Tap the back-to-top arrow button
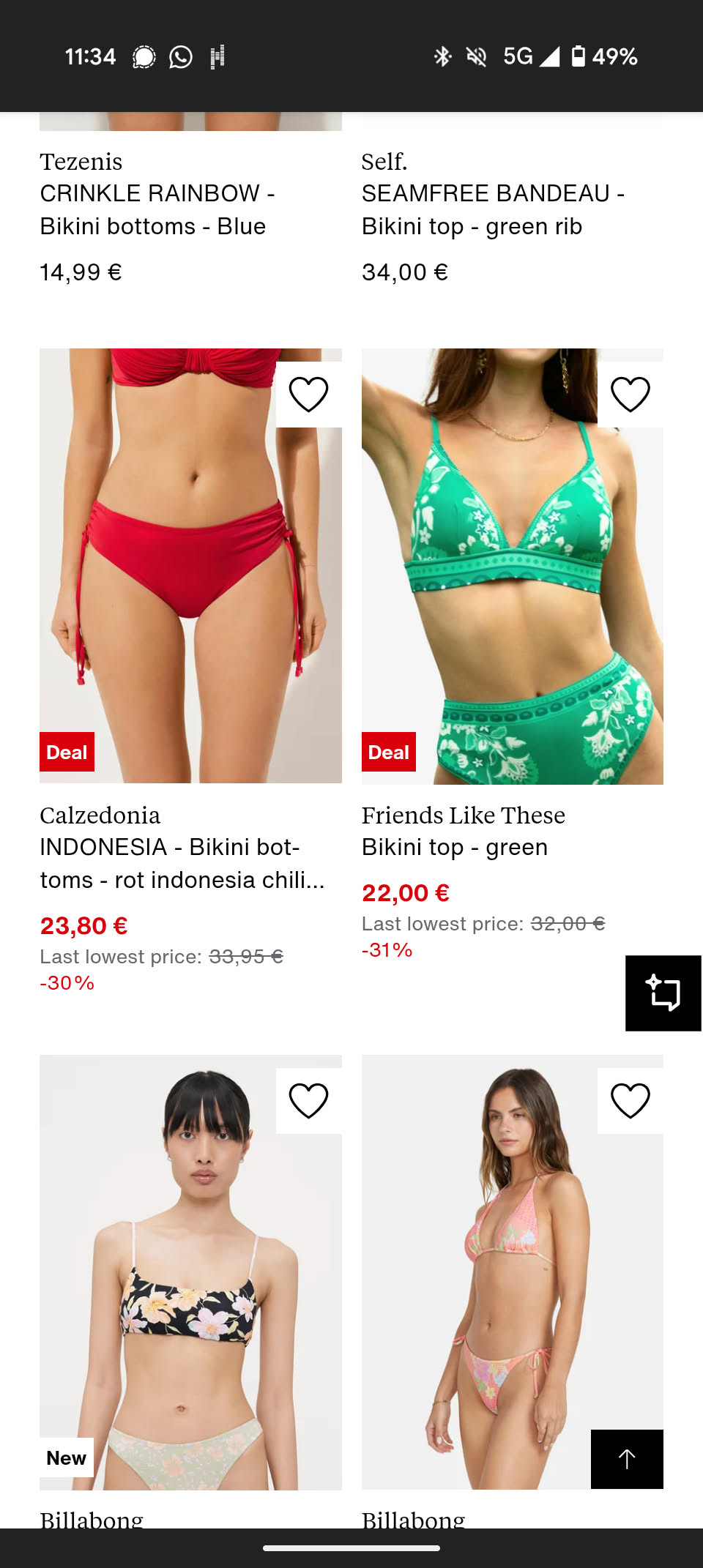This screenshot has height=1568, width=703. point(627,1459)
